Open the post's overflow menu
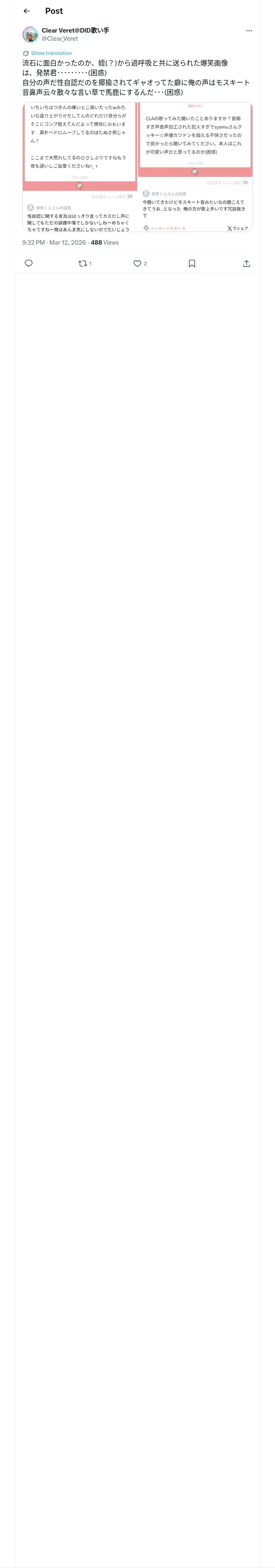275x1568 pixels. coord(249,31)
